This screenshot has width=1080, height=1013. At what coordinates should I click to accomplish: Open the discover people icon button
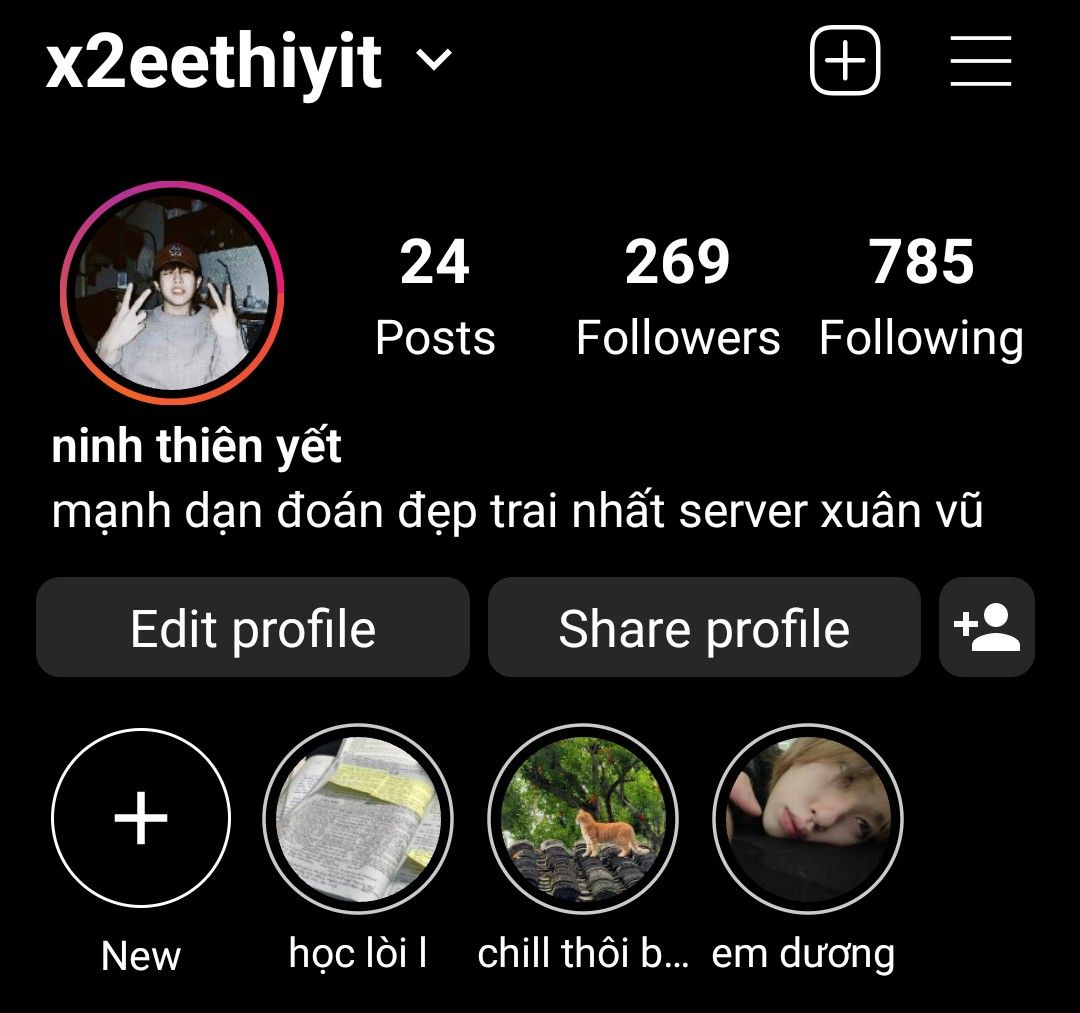(986, 628)
